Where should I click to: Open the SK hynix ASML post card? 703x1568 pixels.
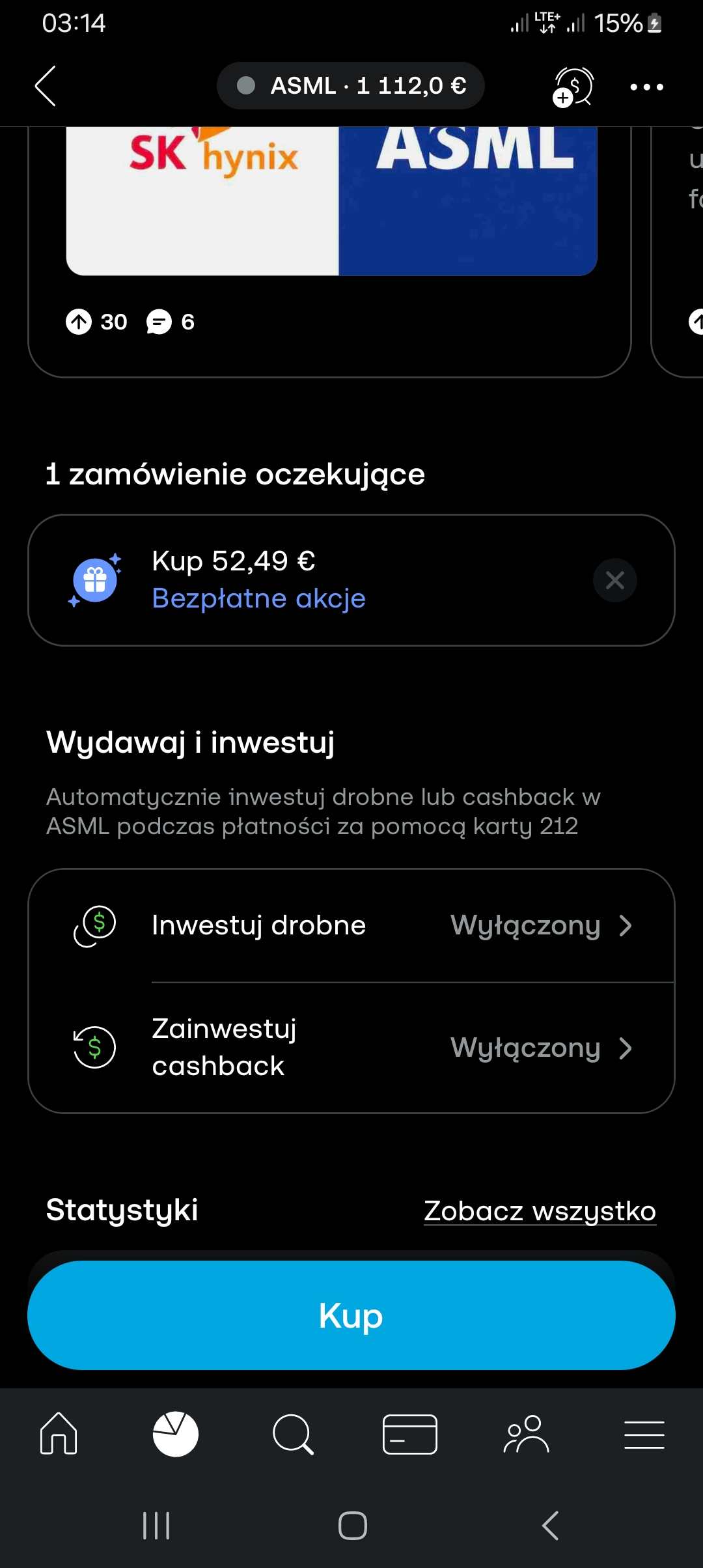point(331,202)
